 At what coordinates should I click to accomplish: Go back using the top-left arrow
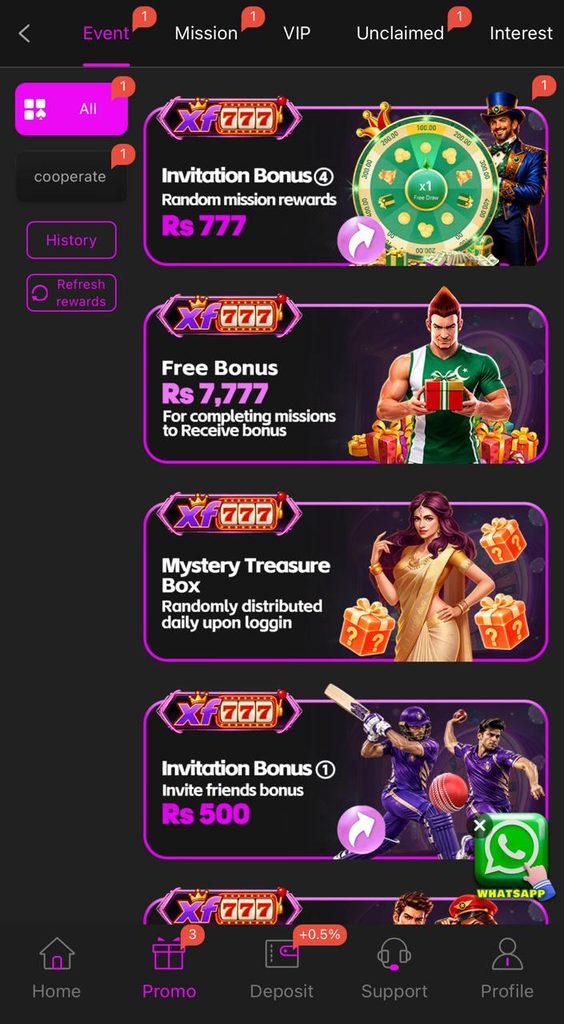tap(25, 33)
